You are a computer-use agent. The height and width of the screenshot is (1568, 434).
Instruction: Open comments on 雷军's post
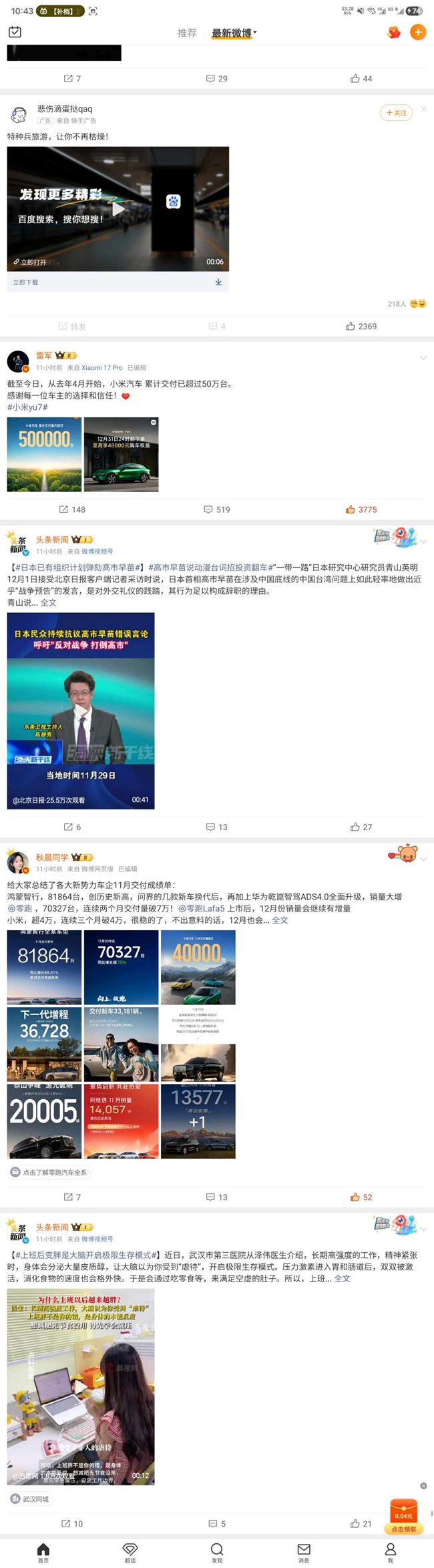pos(217,510)
